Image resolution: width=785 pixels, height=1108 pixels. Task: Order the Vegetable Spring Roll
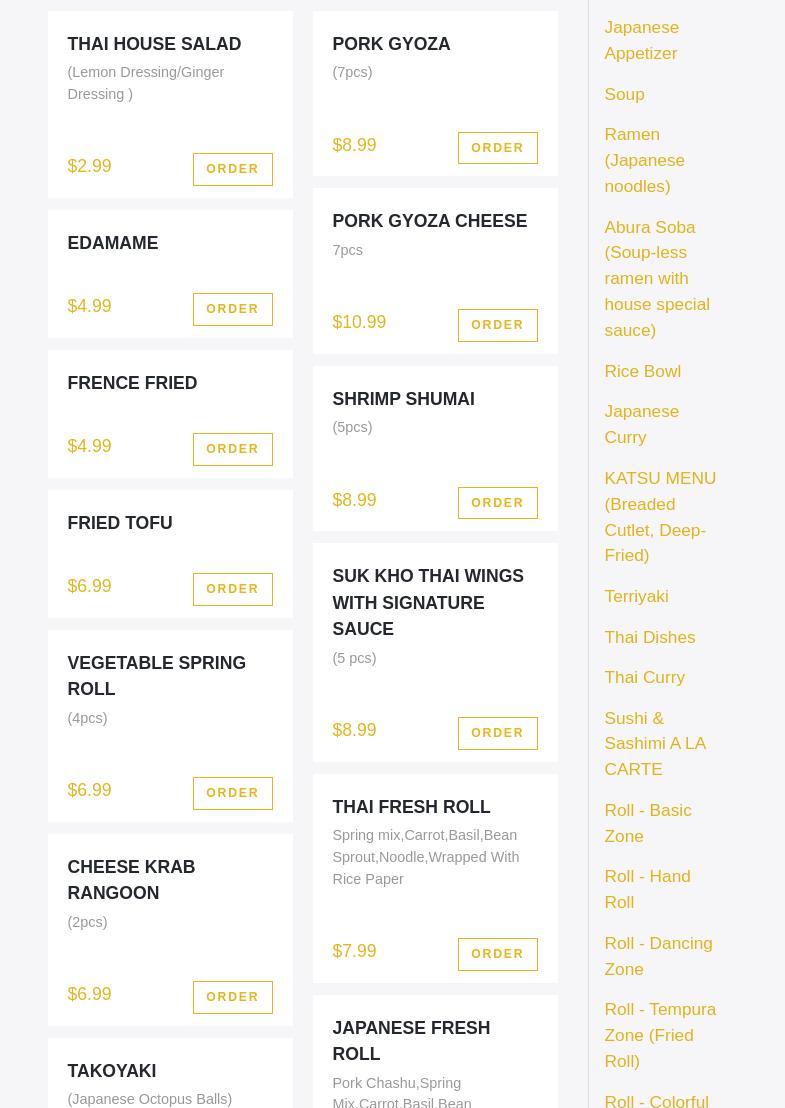pyautogui.click(x=232, y=793)
